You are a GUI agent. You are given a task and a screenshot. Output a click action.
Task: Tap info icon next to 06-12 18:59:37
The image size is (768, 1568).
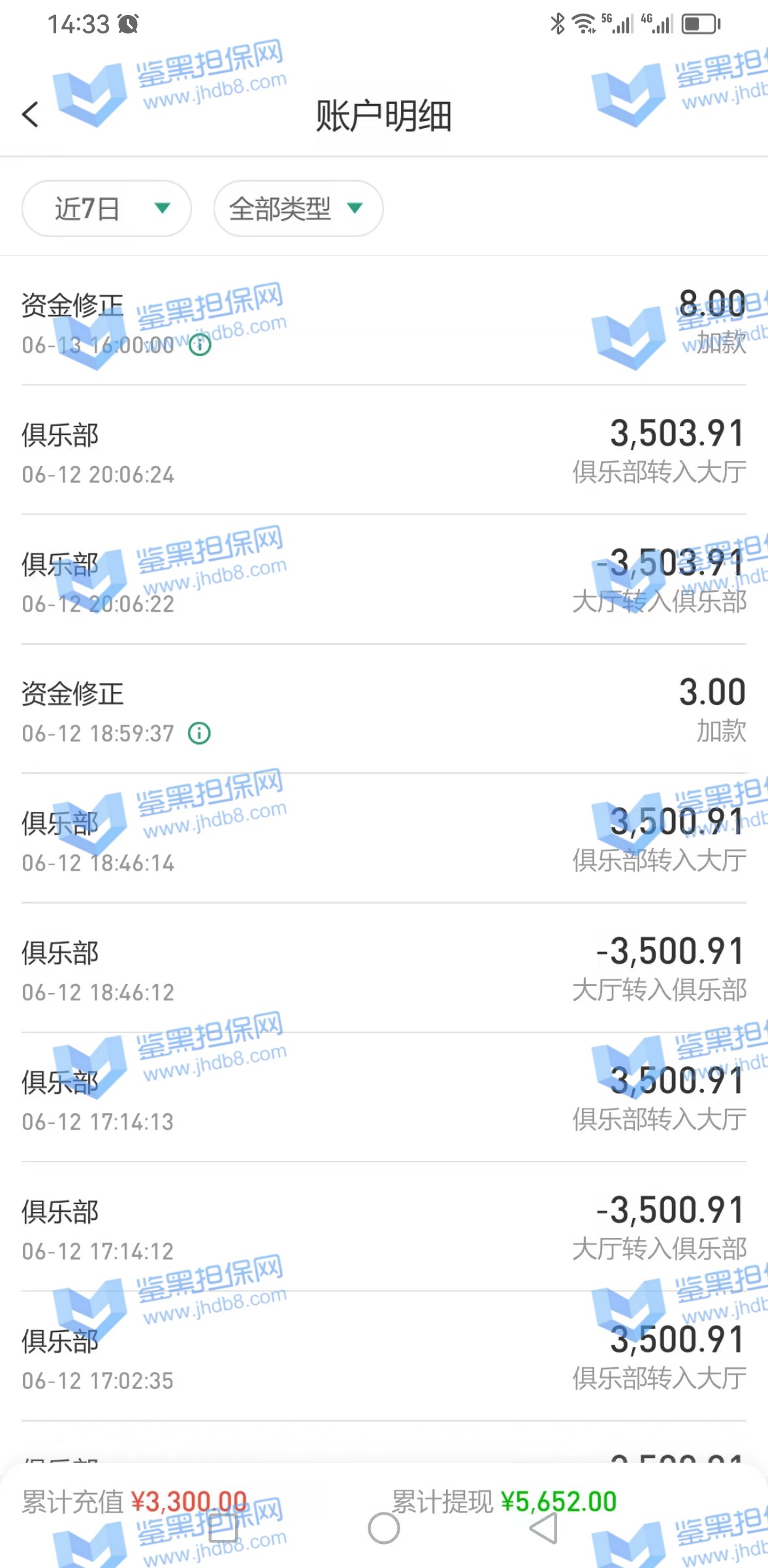point(200,733)
